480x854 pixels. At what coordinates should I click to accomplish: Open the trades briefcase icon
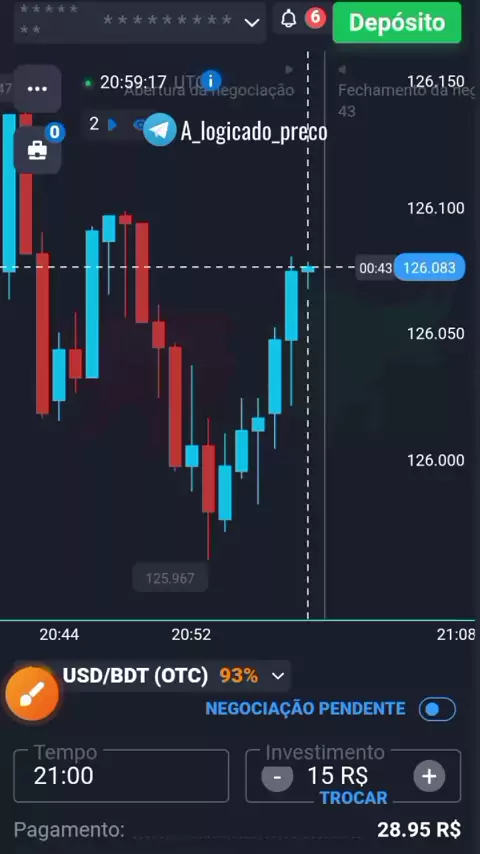click(37, 150)
